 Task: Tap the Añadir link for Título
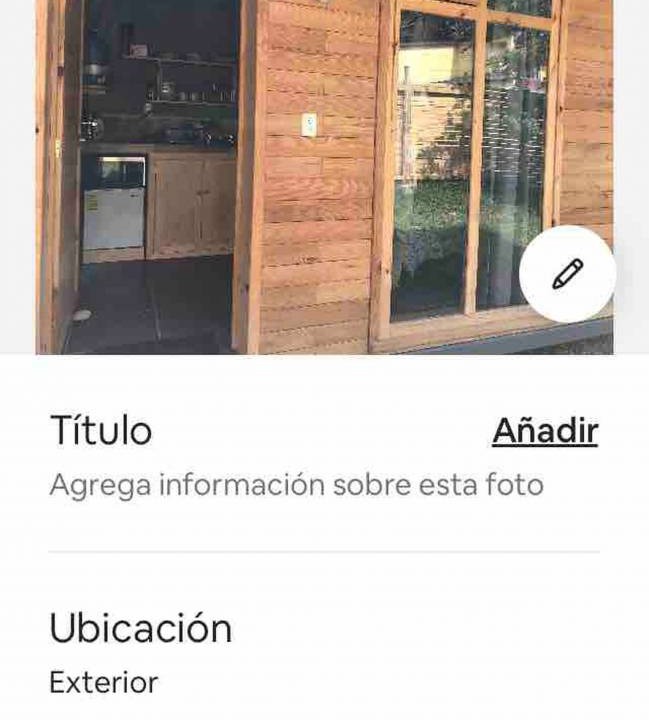545,431
